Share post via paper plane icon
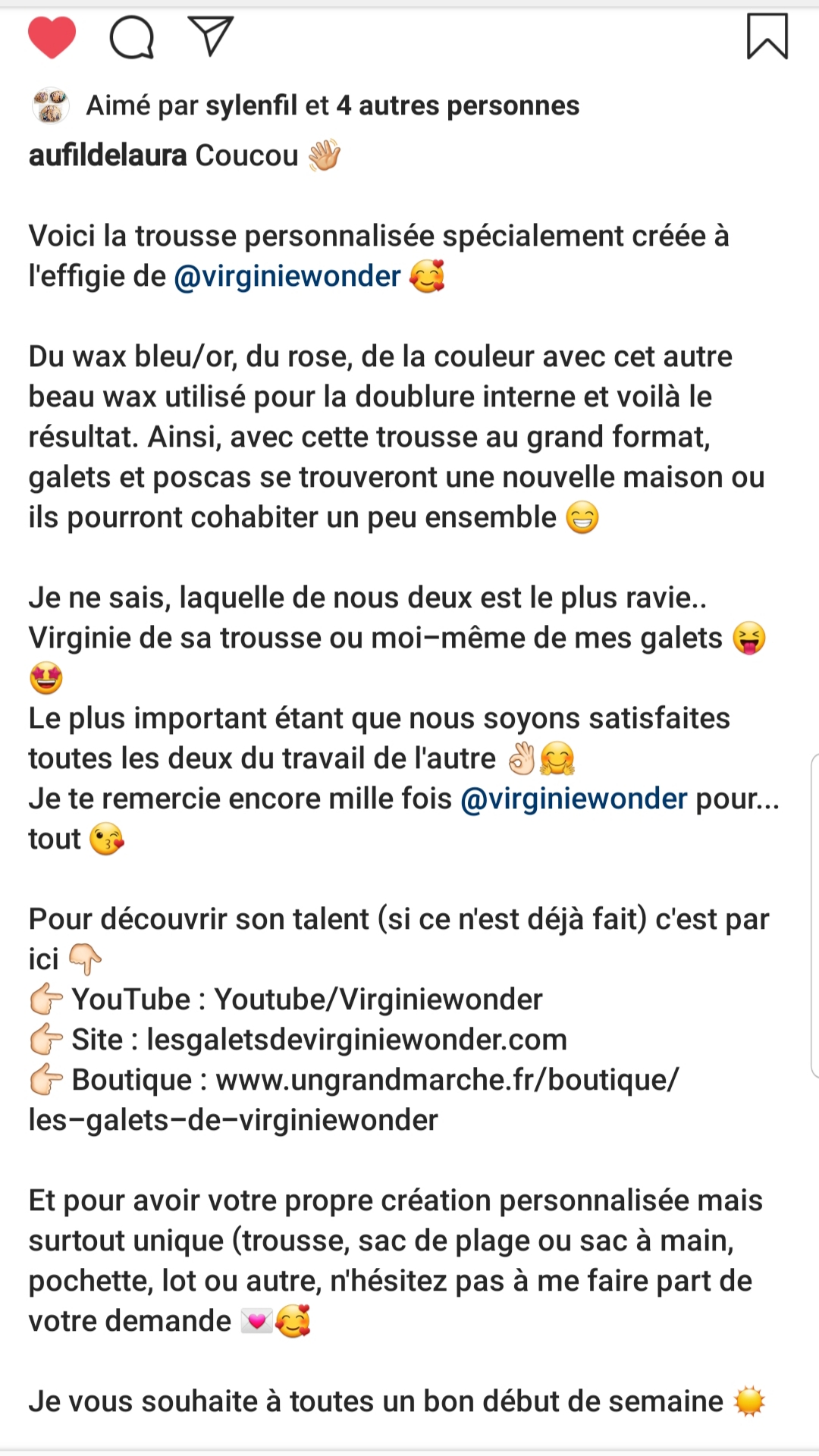Viewport: 819px width, 1456px height. [210, 36]
